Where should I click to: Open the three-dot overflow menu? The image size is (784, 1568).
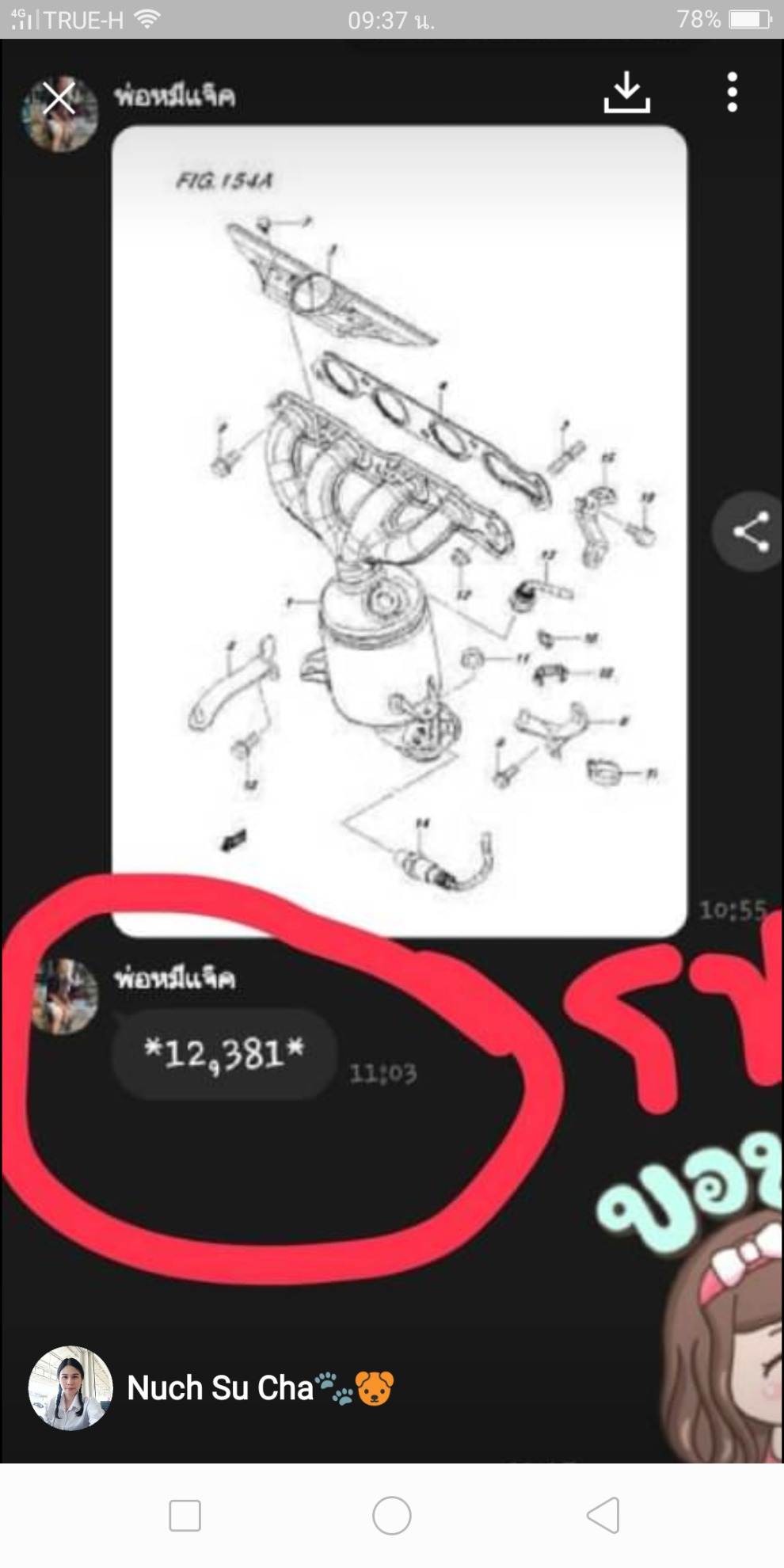[733, 93]
